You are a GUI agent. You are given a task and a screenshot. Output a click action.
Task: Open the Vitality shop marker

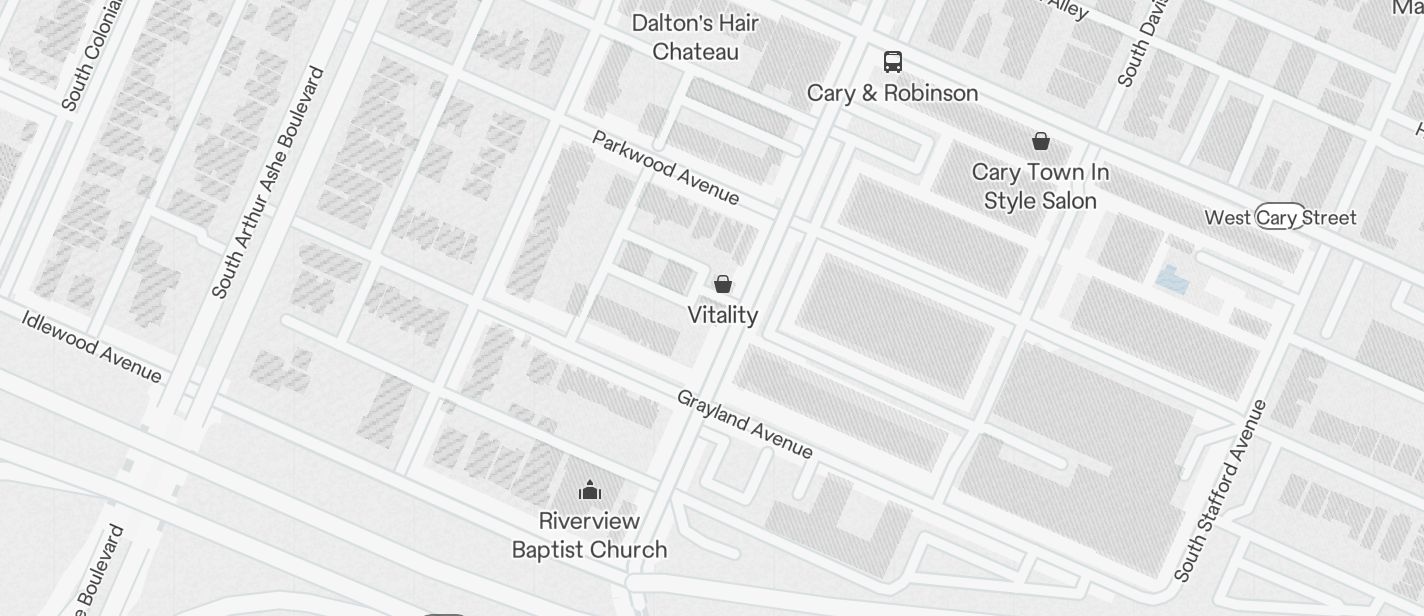[723, 285]
